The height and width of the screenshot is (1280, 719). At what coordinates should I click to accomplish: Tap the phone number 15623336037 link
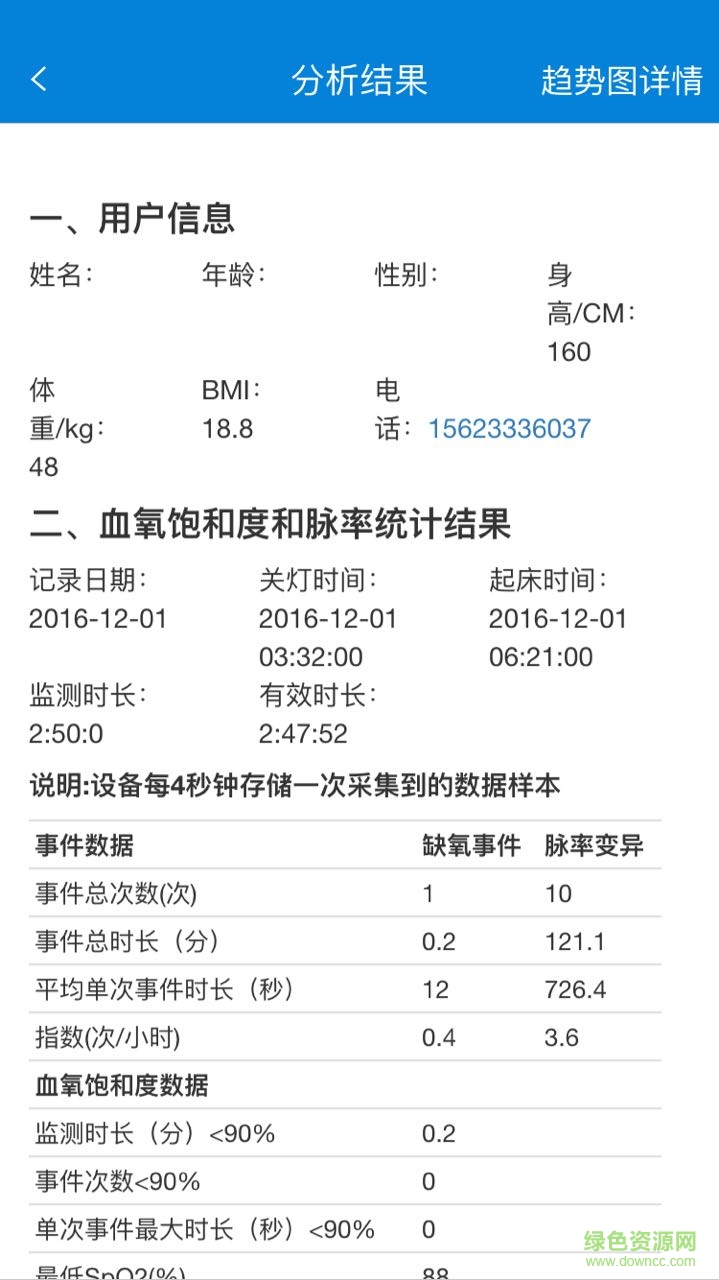509,429
